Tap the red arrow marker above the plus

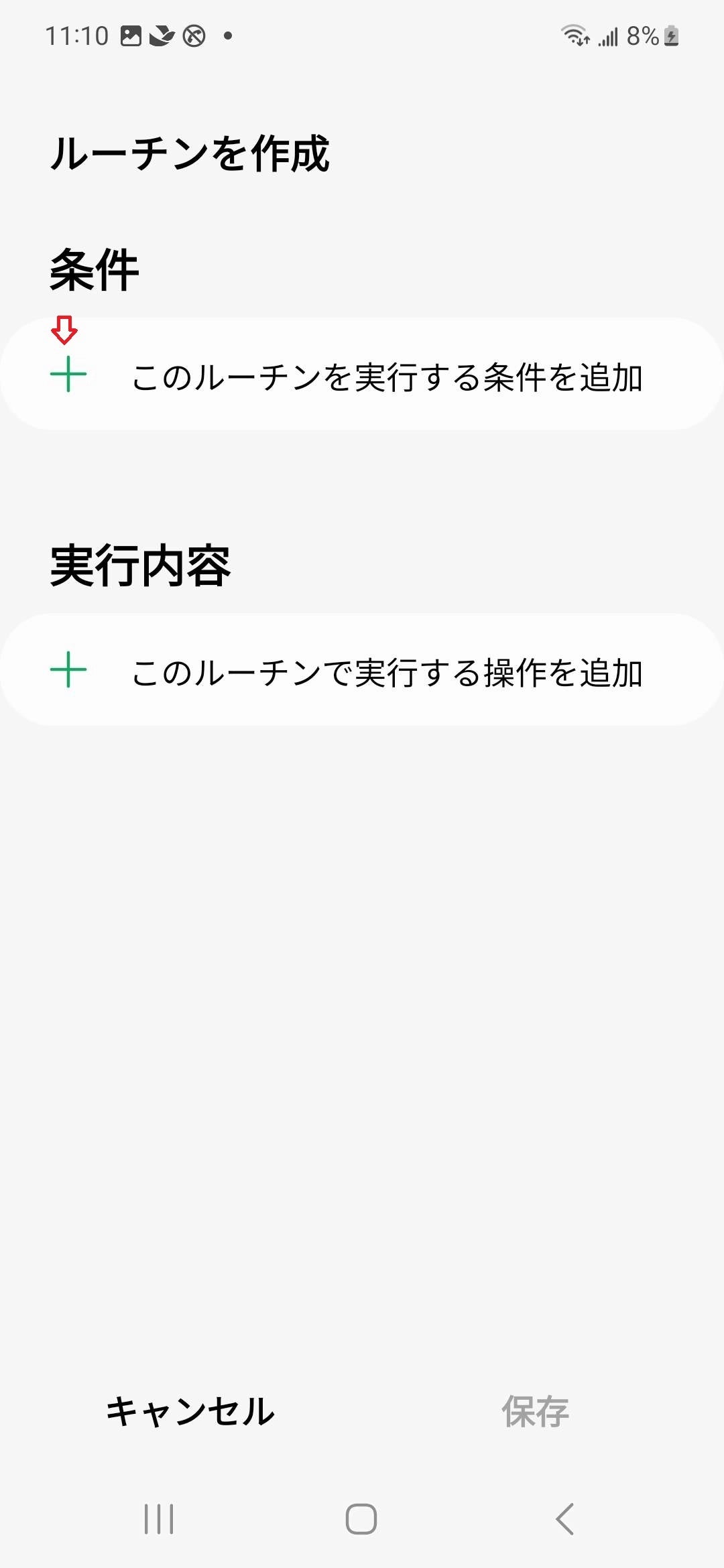coord(64,330)
